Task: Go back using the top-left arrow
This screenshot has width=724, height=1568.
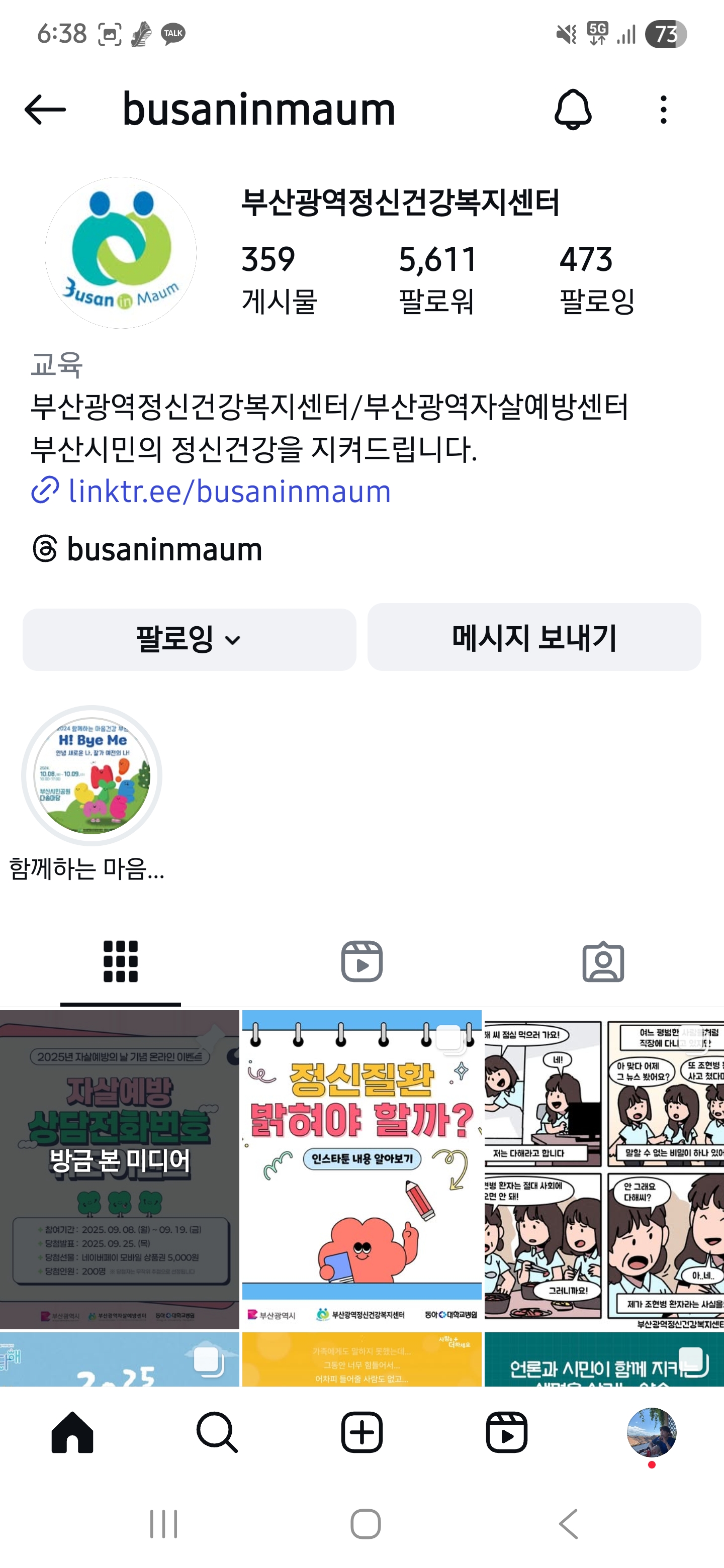Action: click(x=45, y=110)
